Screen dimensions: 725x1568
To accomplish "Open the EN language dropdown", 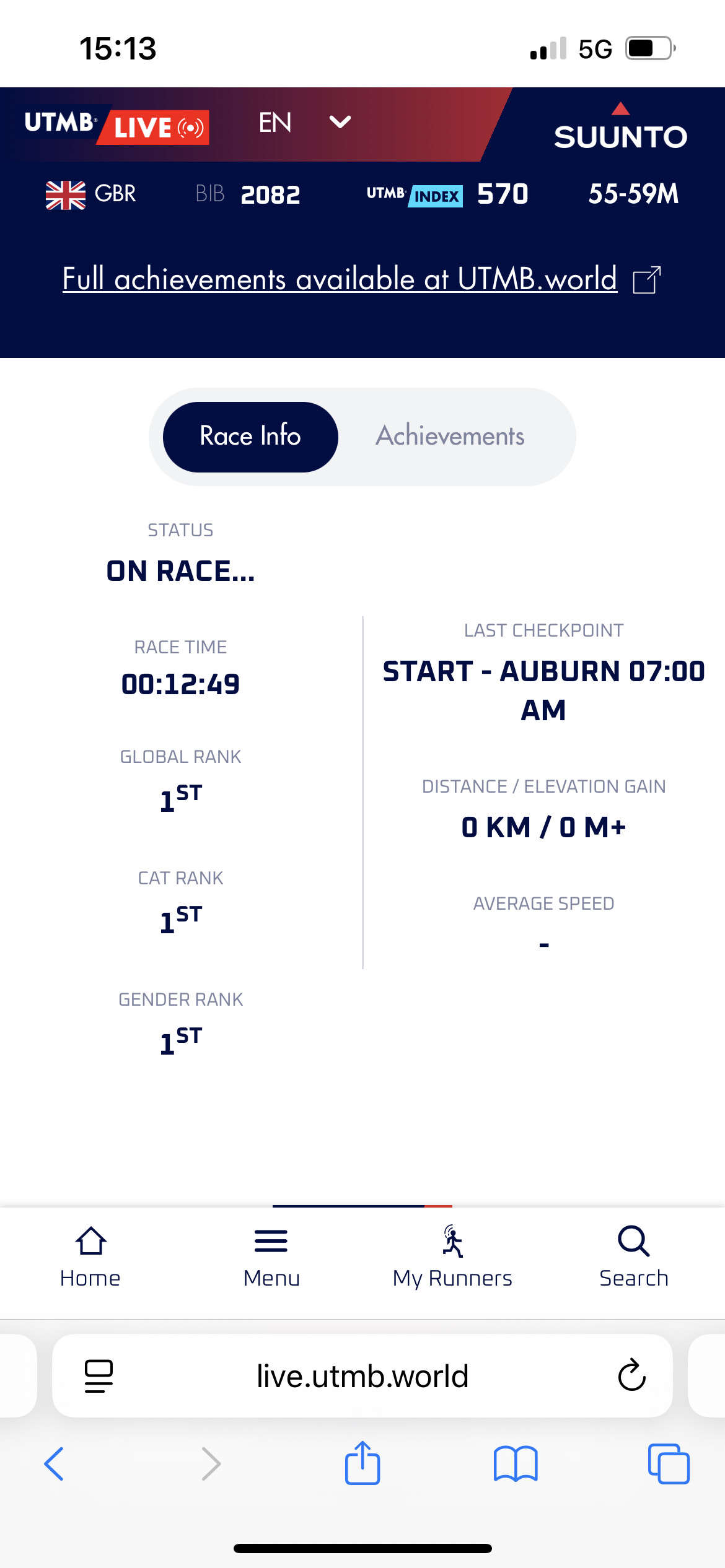I will (305, 123).
